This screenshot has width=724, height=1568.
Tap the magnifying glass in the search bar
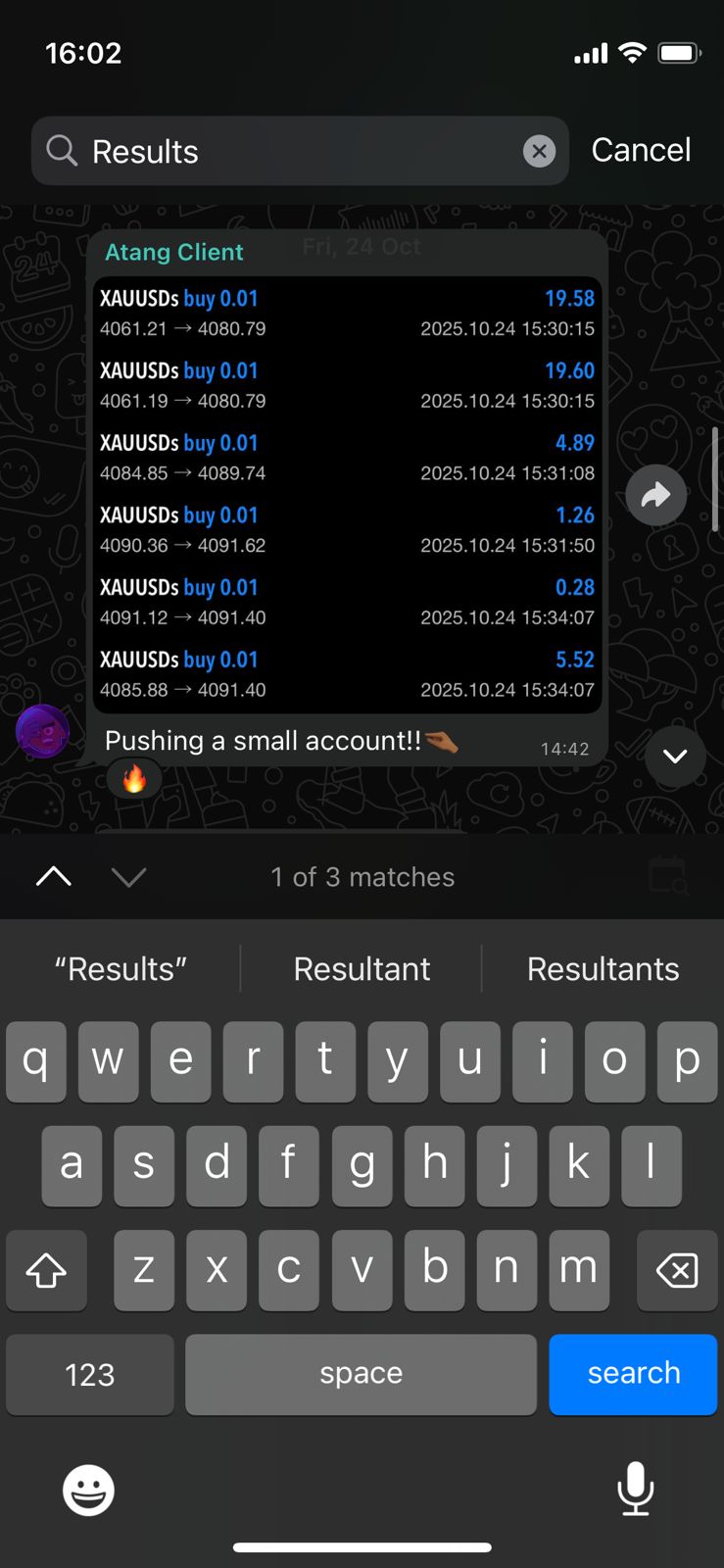tap(61, 151)
